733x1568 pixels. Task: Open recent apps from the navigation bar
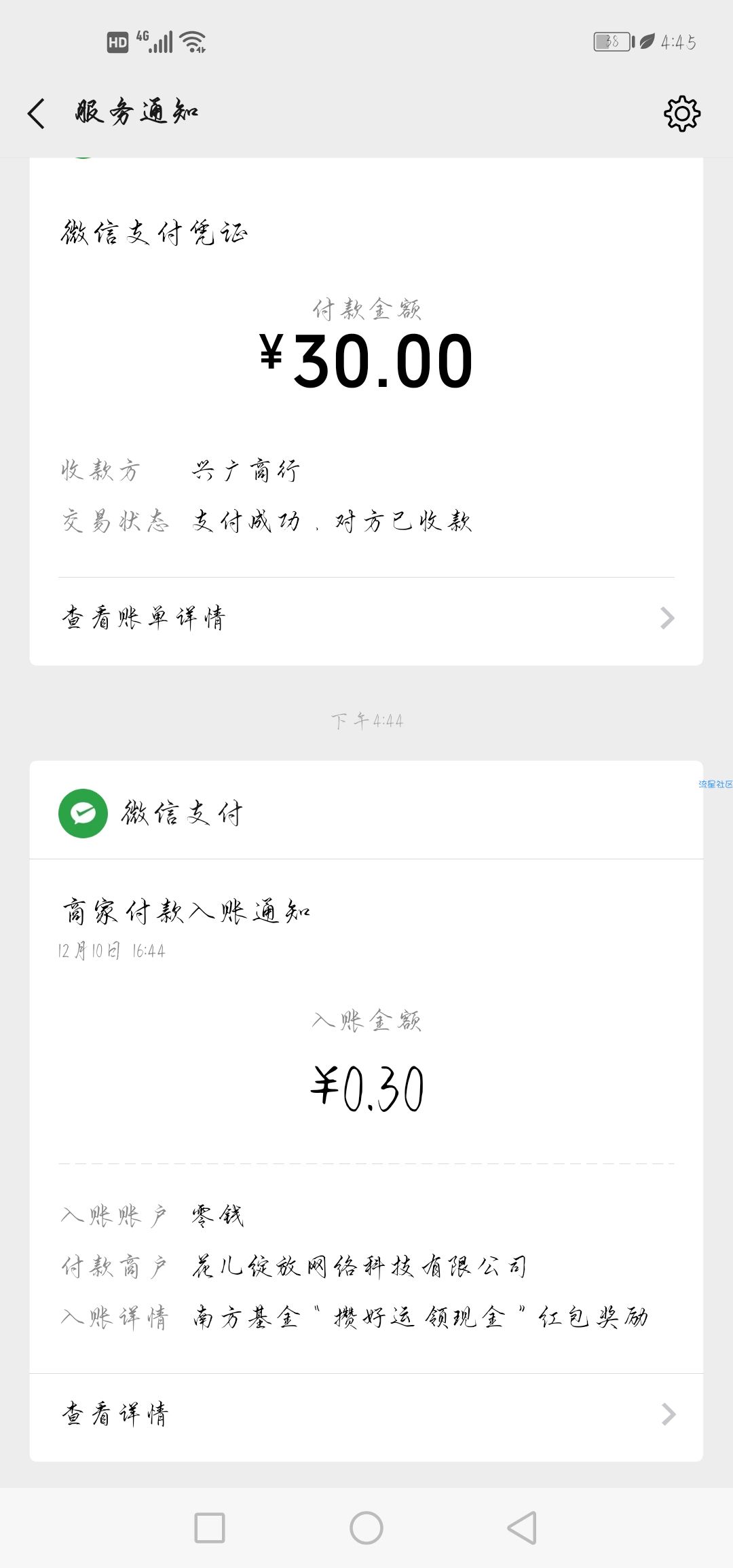[210, 1528]
